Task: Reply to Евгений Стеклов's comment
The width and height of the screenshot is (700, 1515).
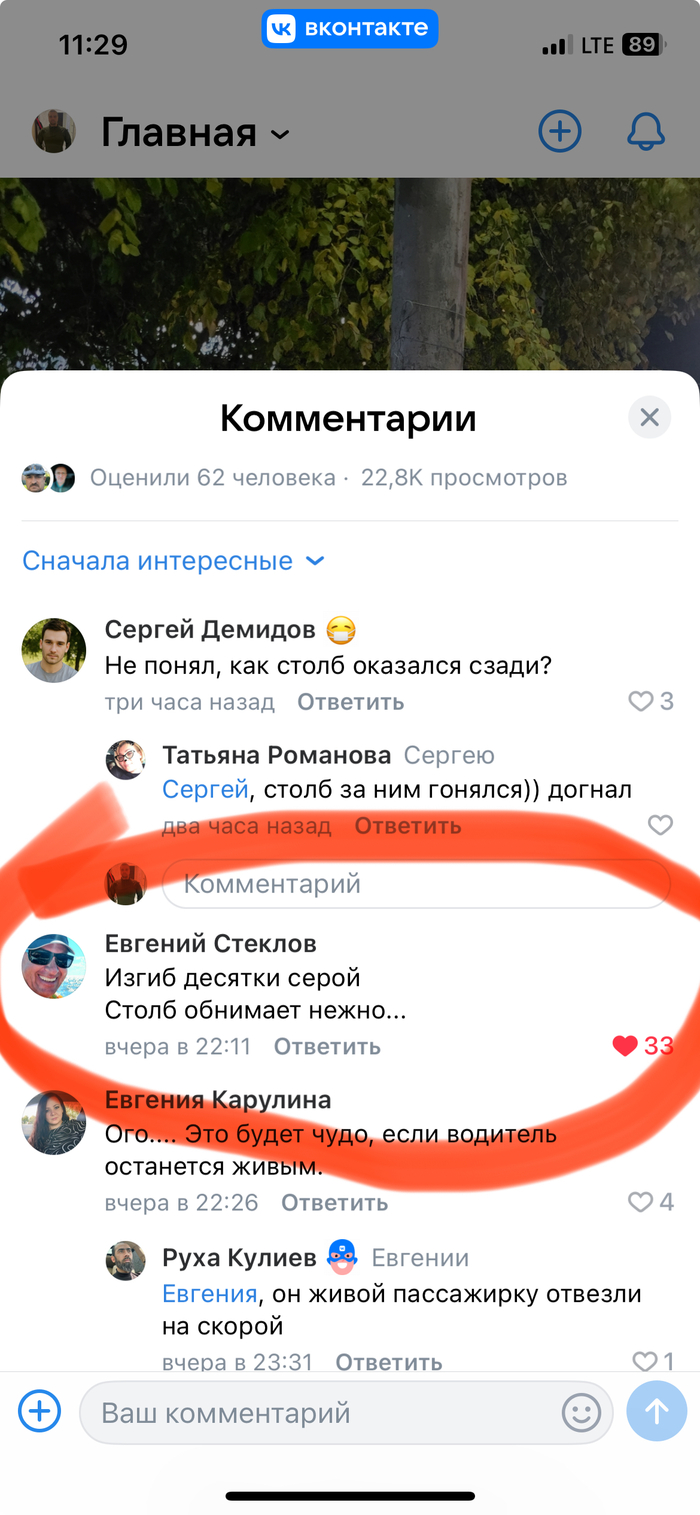Action: click(x=327, y=1047)
